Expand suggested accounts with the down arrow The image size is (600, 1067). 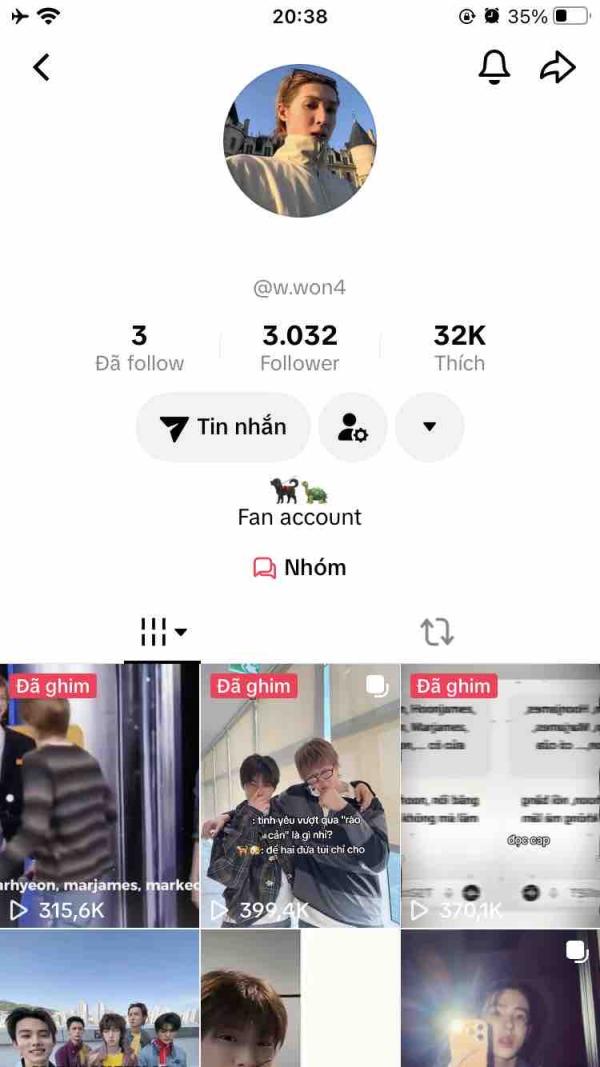pos(429,427)
